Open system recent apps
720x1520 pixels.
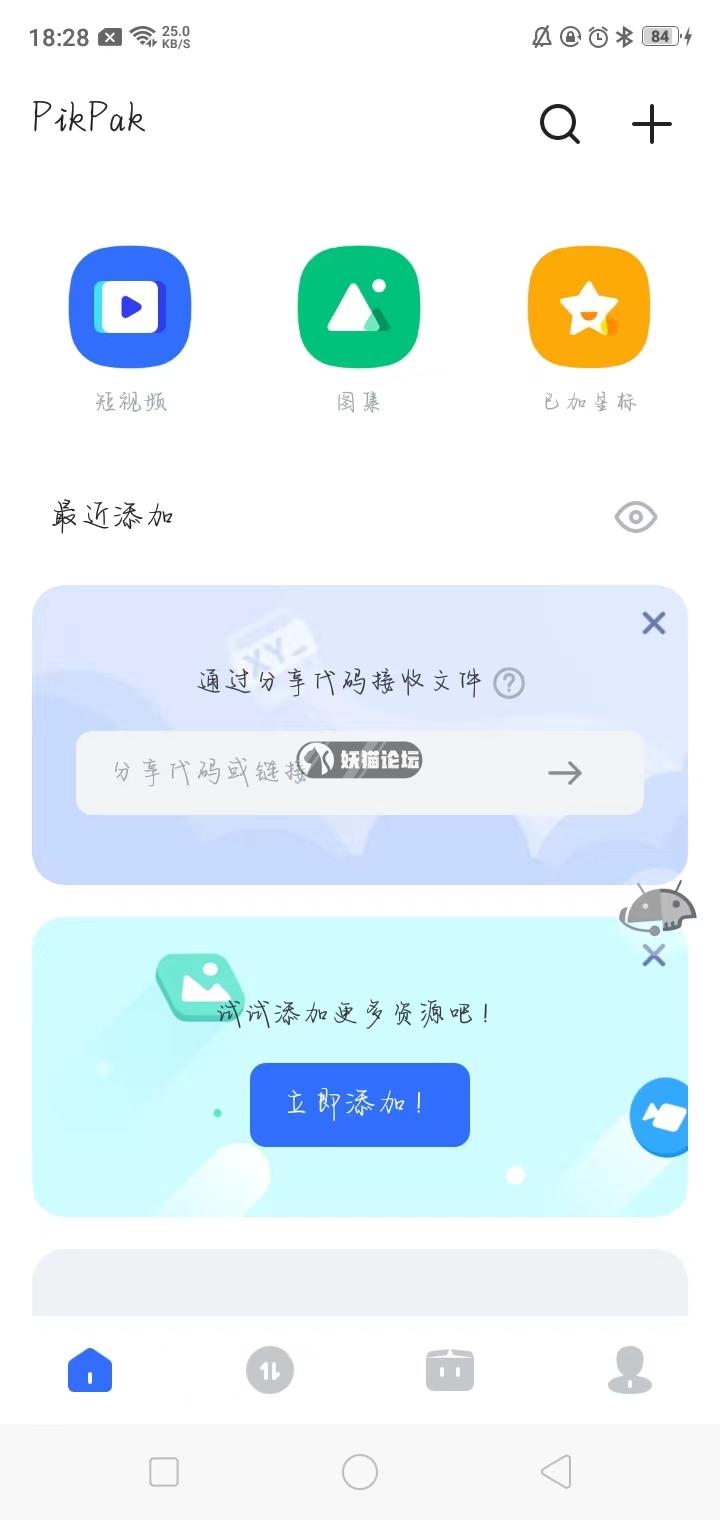(x=164, y=1471)
